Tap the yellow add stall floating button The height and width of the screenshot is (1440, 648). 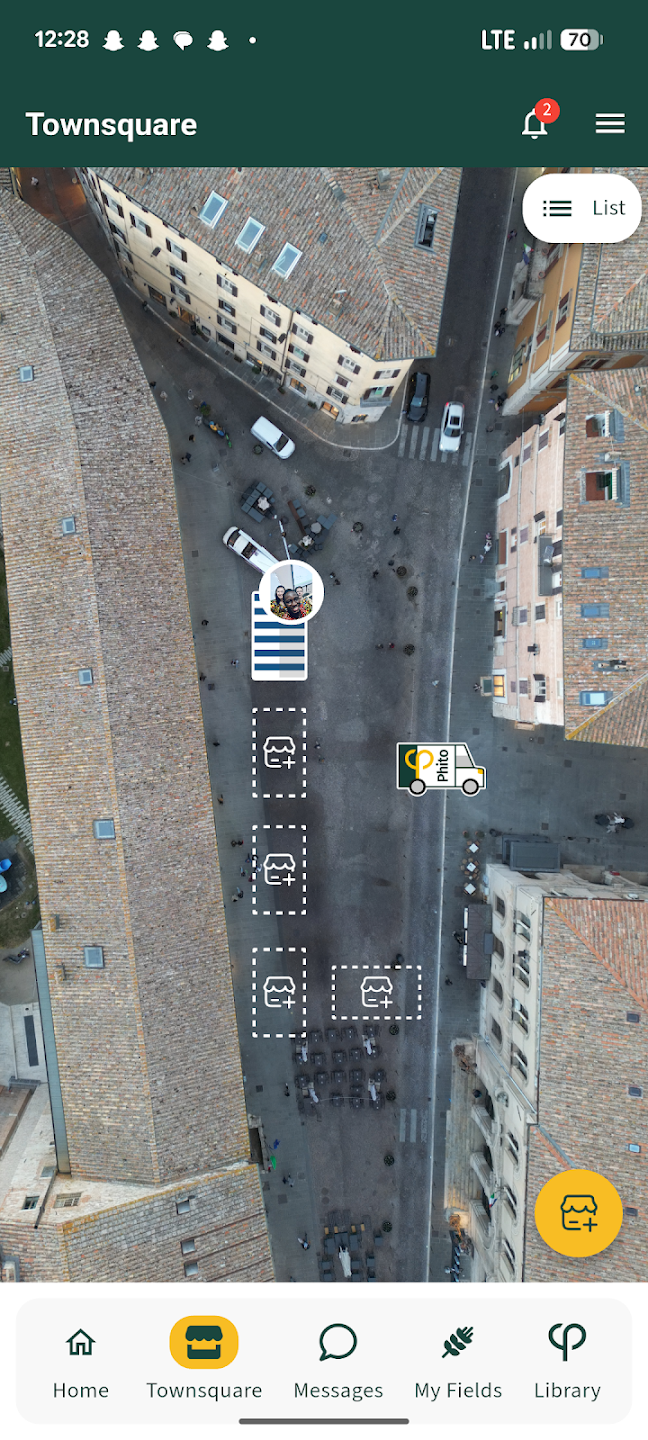pyautogui.click(x=579, y=1213)
